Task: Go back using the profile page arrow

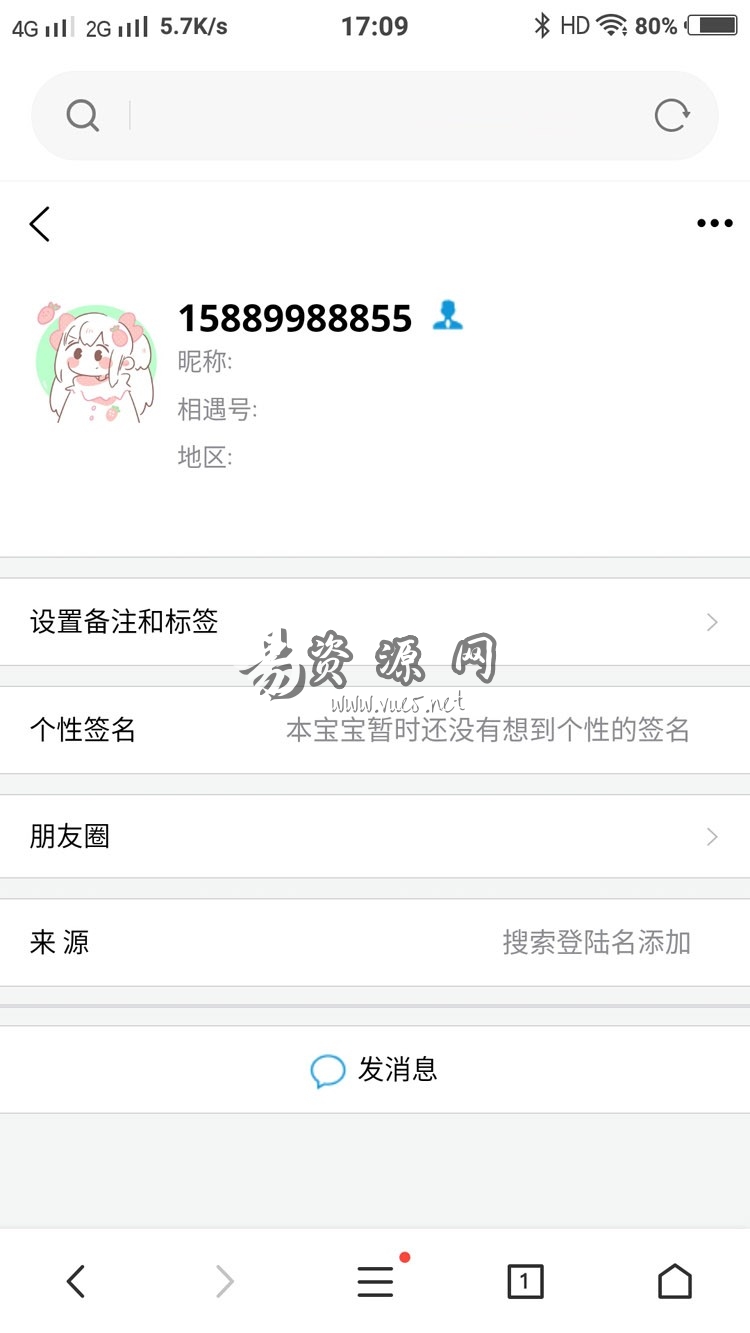Action: click(40, 224)
